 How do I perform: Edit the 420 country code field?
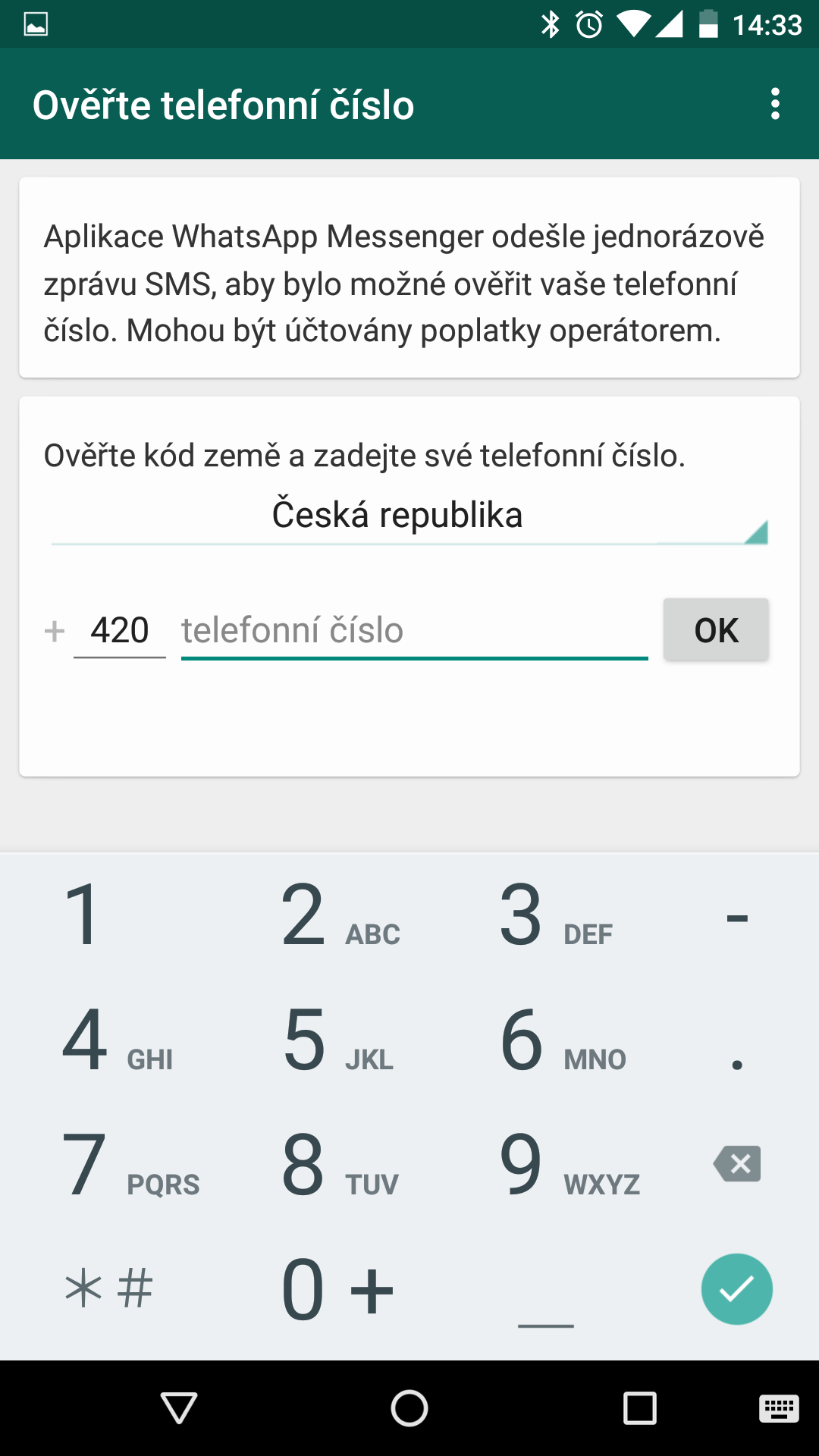(x=120, y=631)
